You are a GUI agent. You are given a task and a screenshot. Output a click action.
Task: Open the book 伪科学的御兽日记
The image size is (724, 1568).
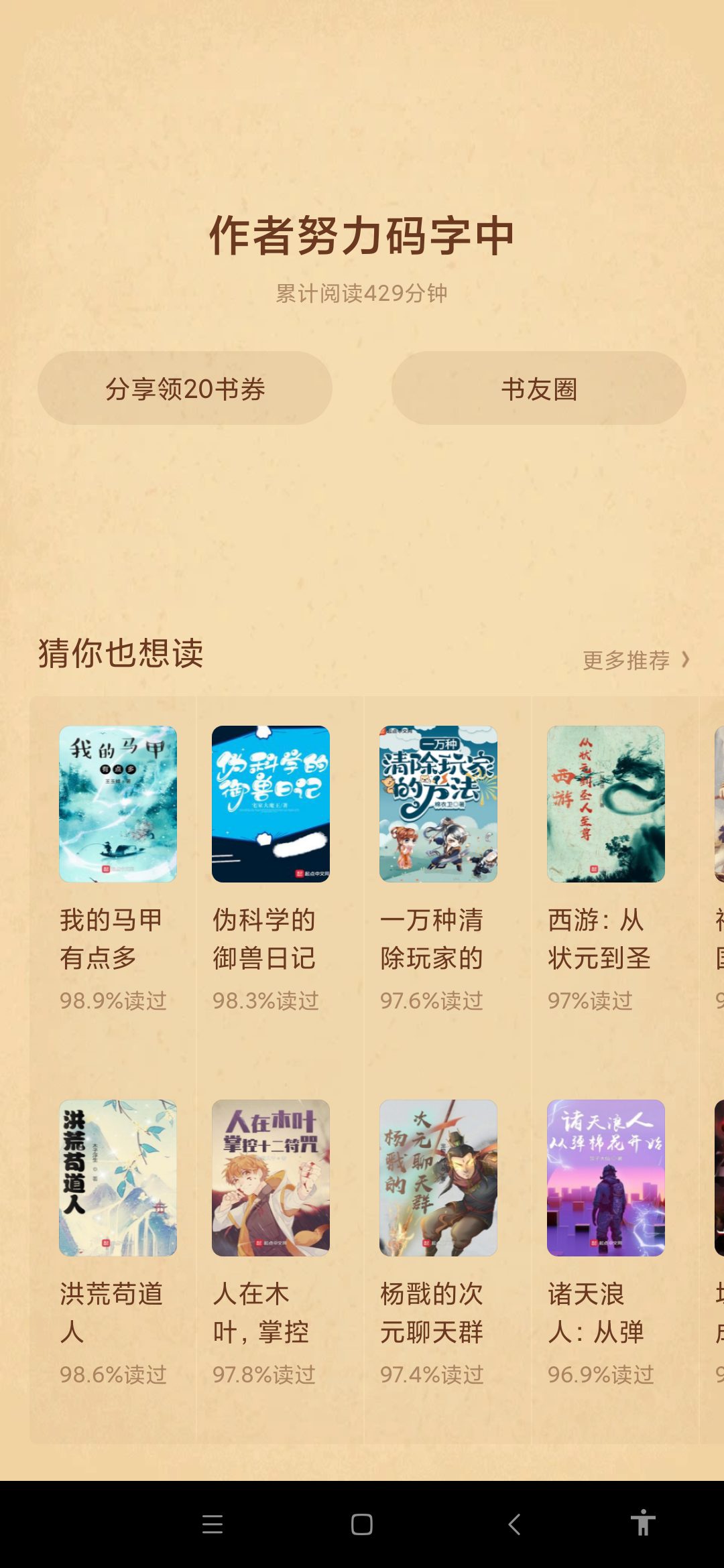[271, 804]
